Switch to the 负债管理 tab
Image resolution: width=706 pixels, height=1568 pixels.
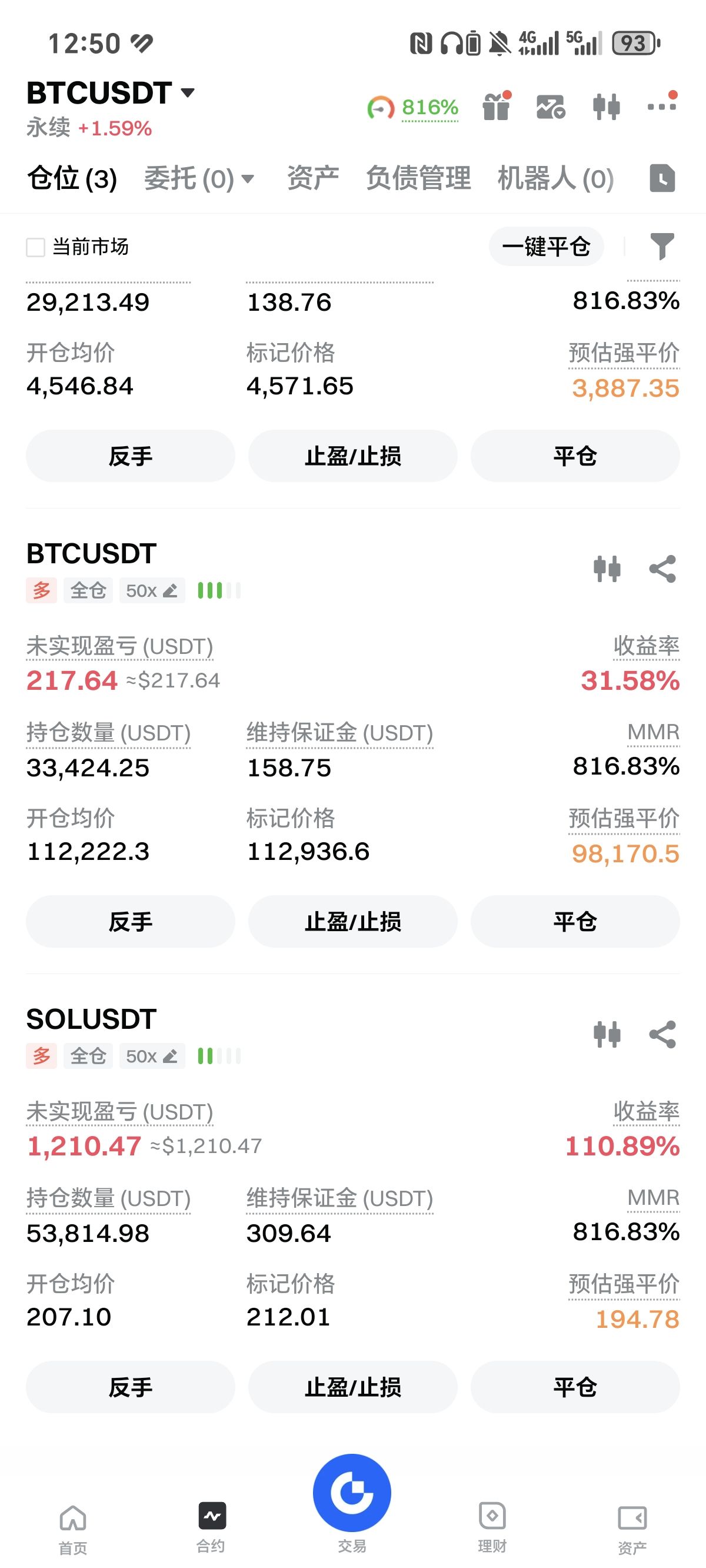[418, 179]
